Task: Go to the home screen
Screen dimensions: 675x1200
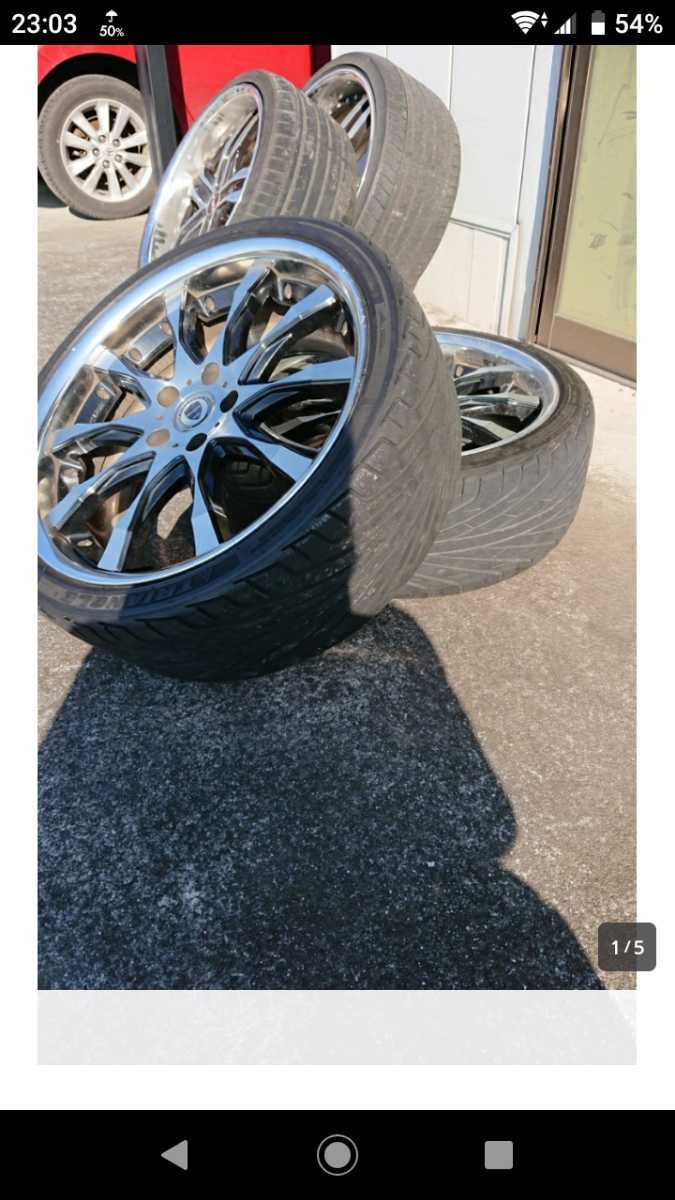Action: 337,1155
